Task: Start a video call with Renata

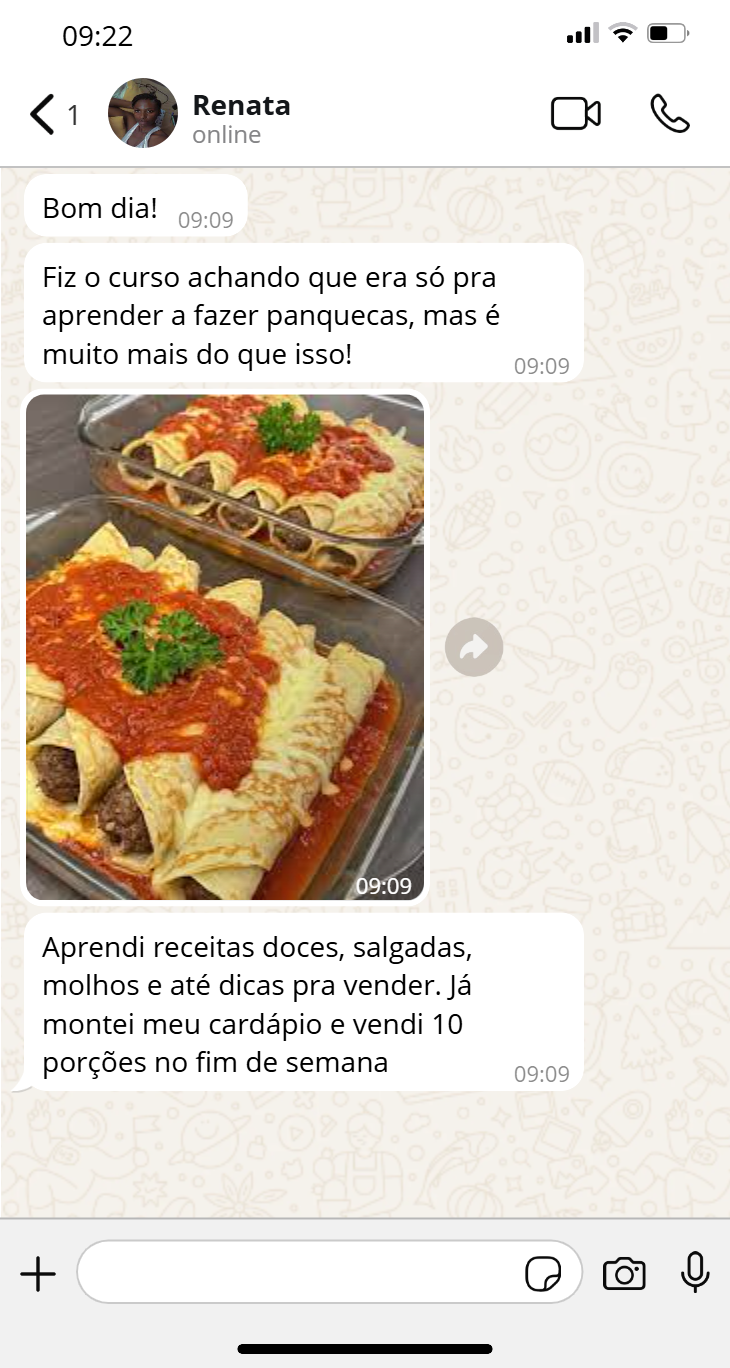Action: (576, 114)
